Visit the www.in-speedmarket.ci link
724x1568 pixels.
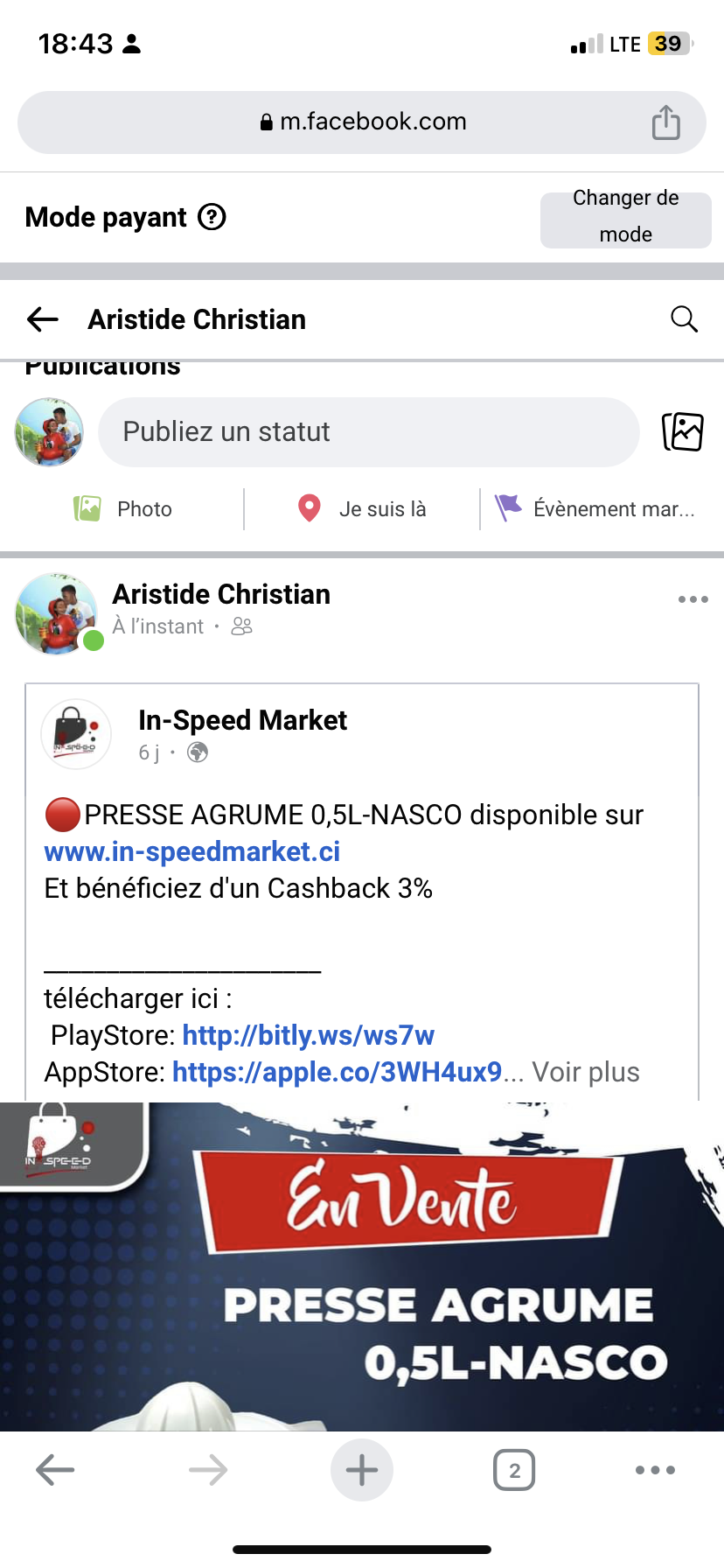click(x=192, y=851)
